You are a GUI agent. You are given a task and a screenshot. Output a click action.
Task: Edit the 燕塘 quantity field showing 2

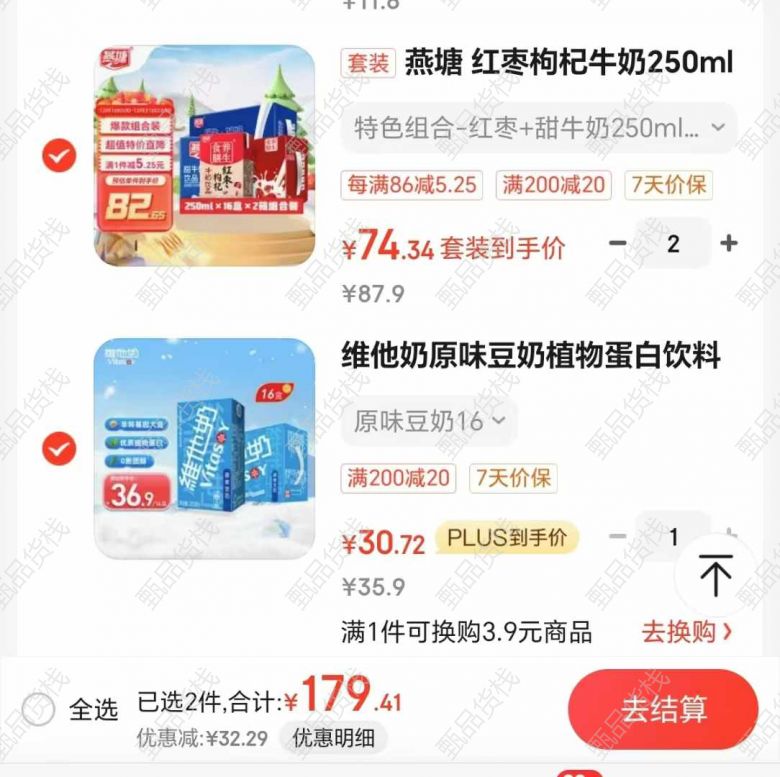[673, 244]
